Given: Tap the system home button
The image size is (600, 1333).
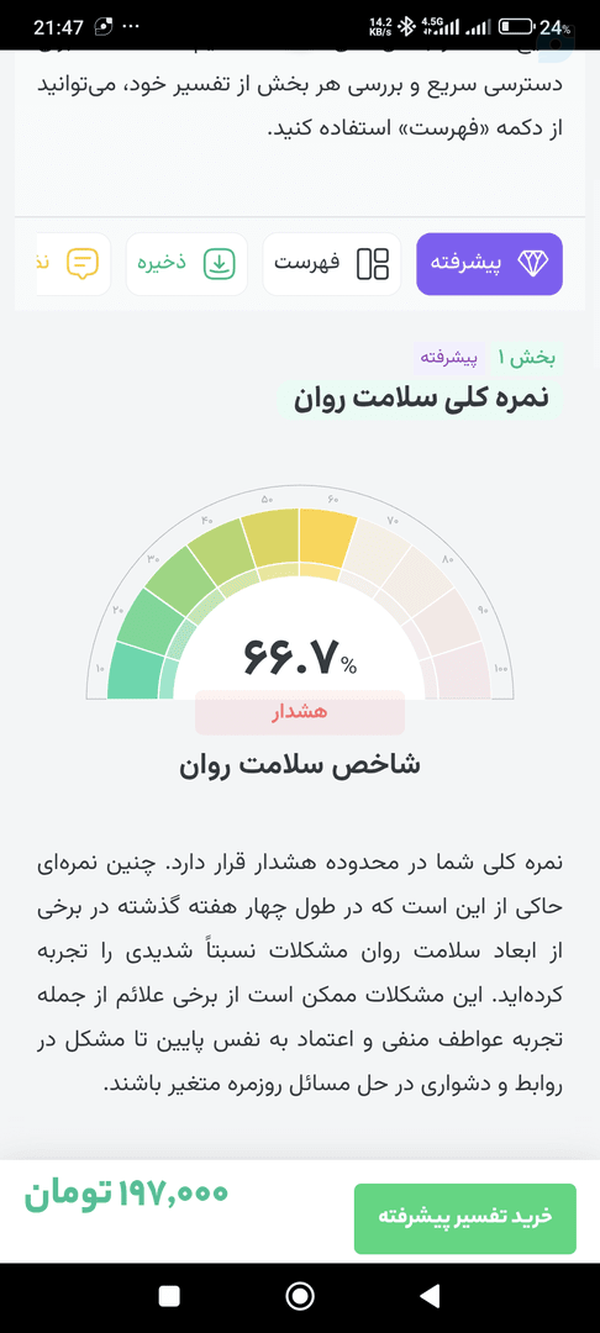Looking at the screenshot, I should tap(300, 1296).
